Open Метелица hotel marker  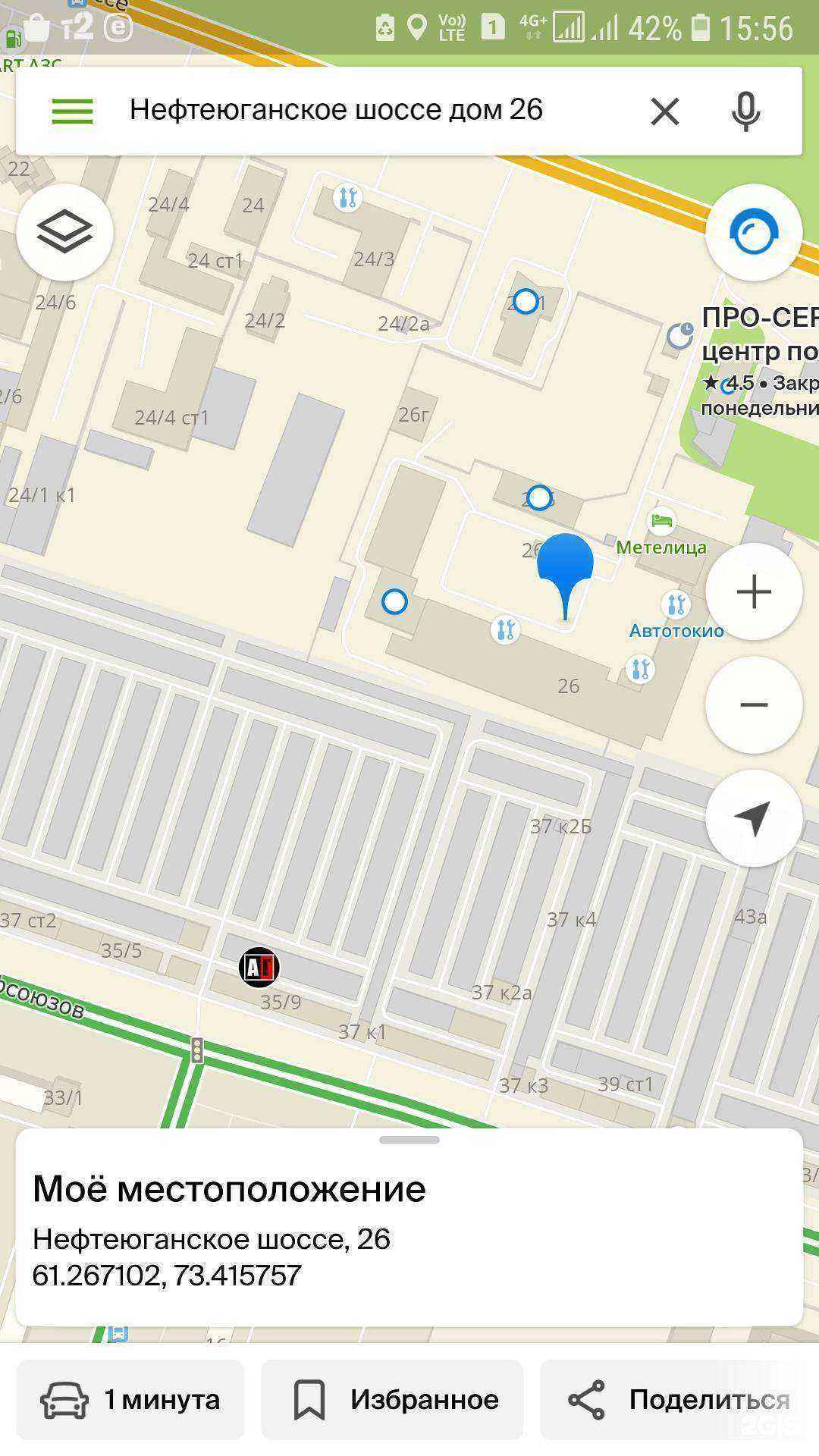click(x=662, y=522)
